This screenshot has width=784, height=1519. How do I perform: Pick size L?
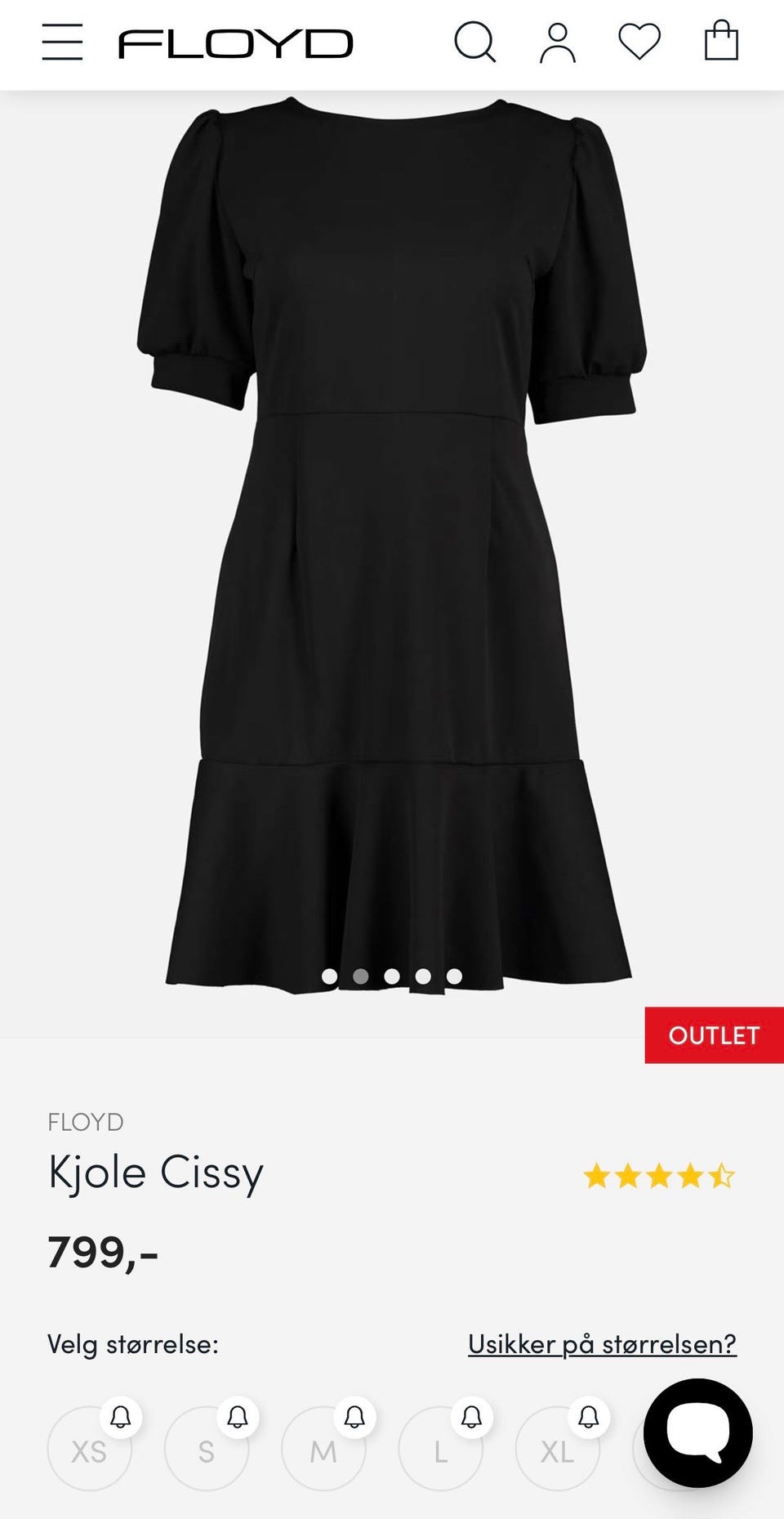[x=440, y=1450]
